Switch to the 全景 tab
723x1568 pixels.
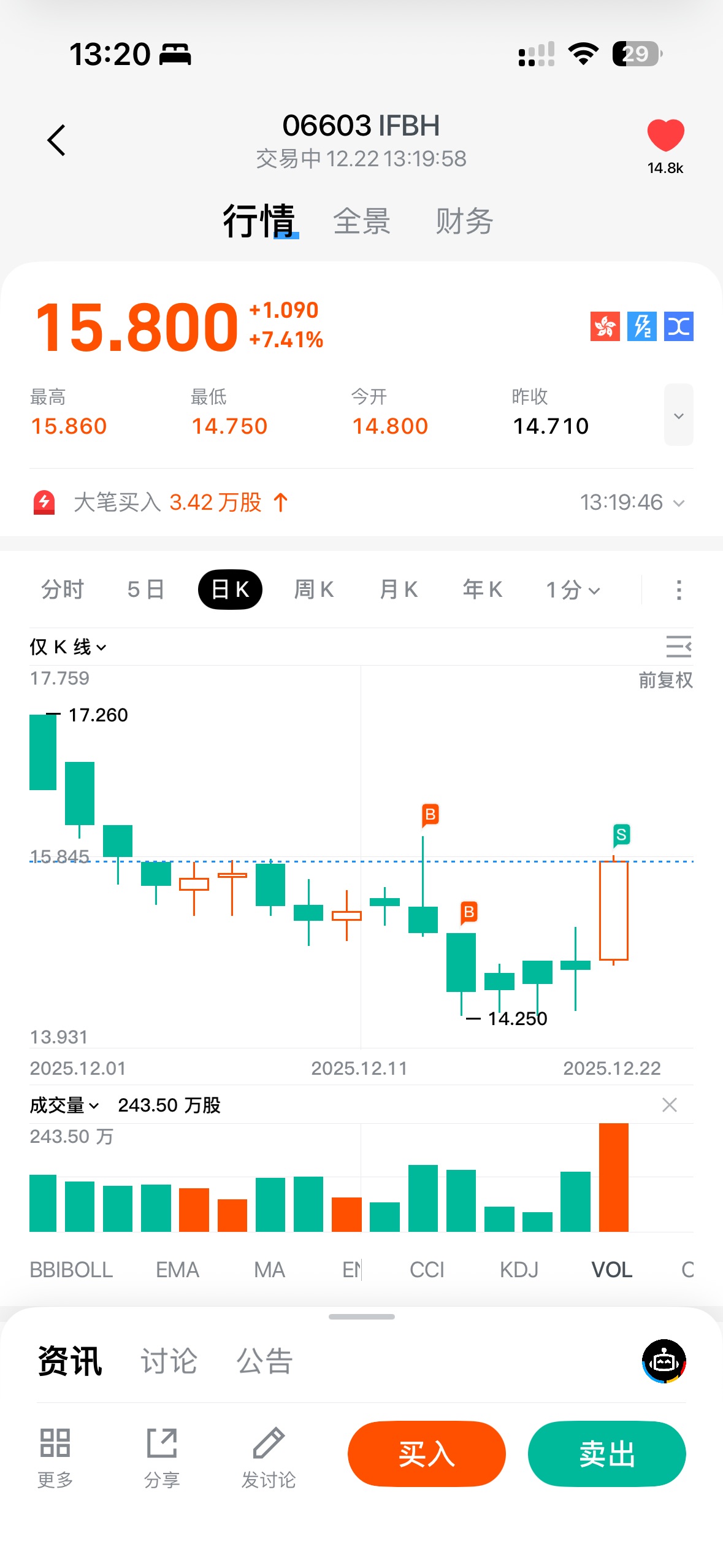361,221
